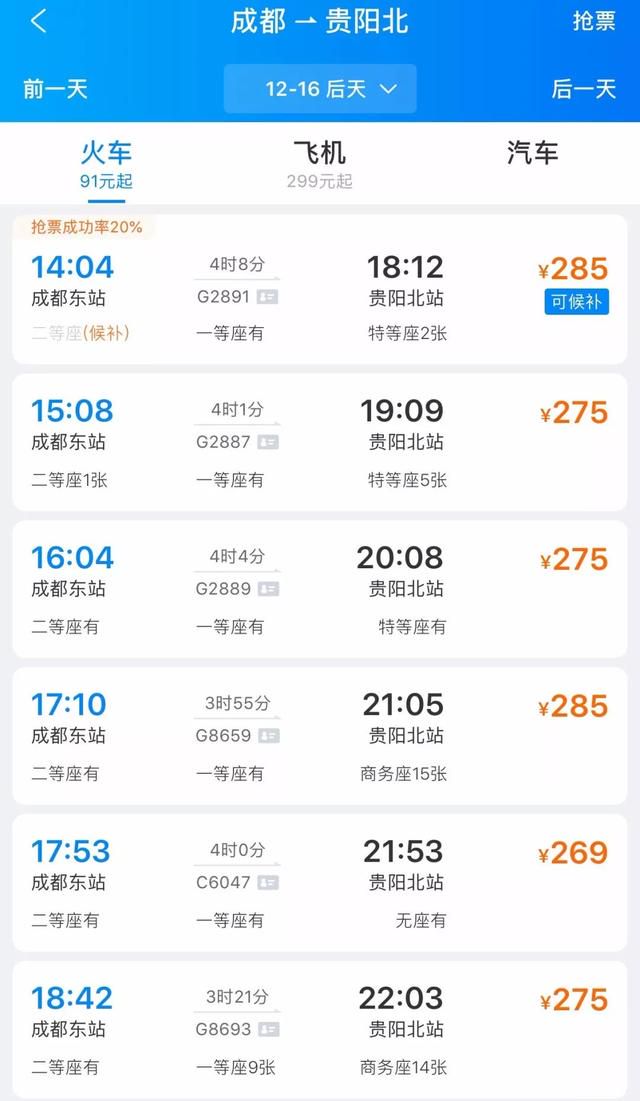The image size is (640, 1101).
Task: Switch to the 汽车 bus tab
Action: point(533,153)
